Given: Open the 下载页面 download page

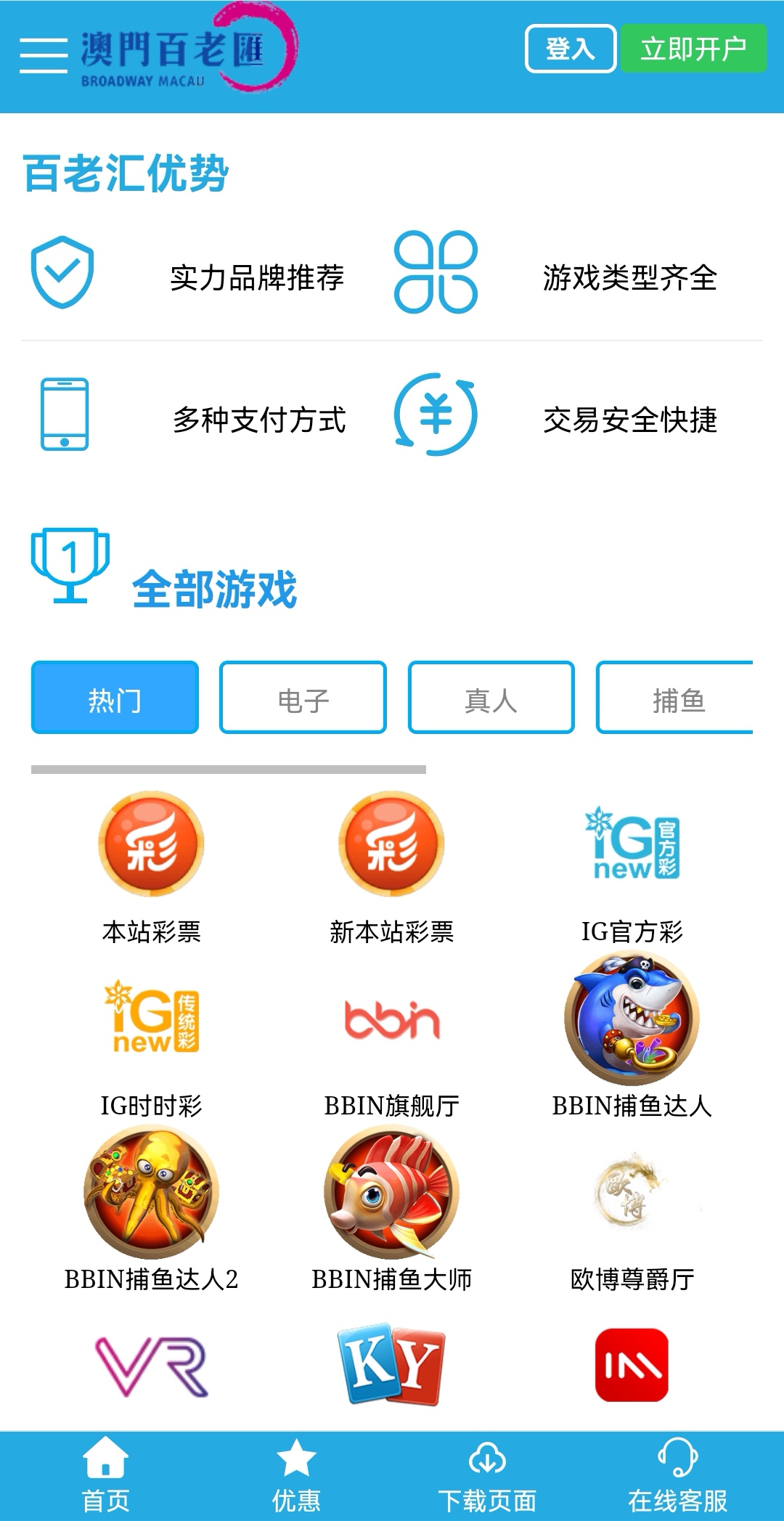Looking at the screenshot, I should click(487, 1475).
